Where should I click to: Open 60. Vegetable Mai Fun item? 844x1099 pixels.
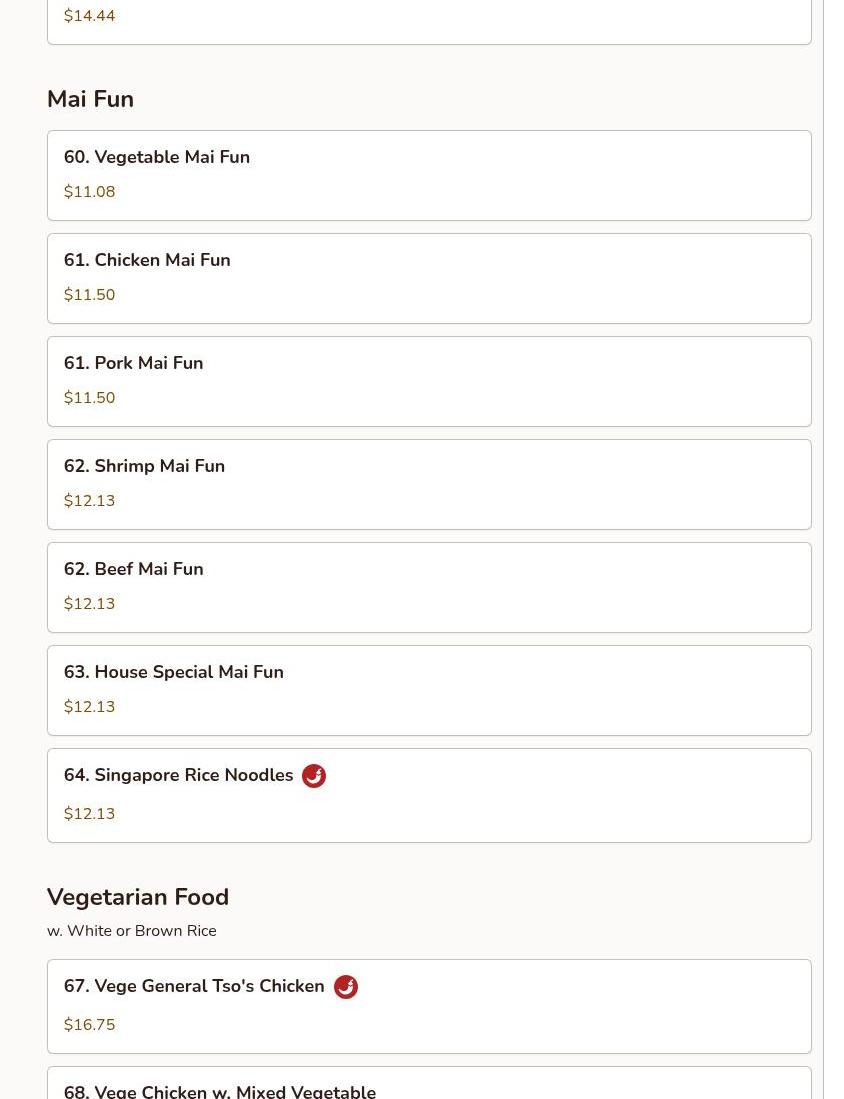tap(428, 175)
